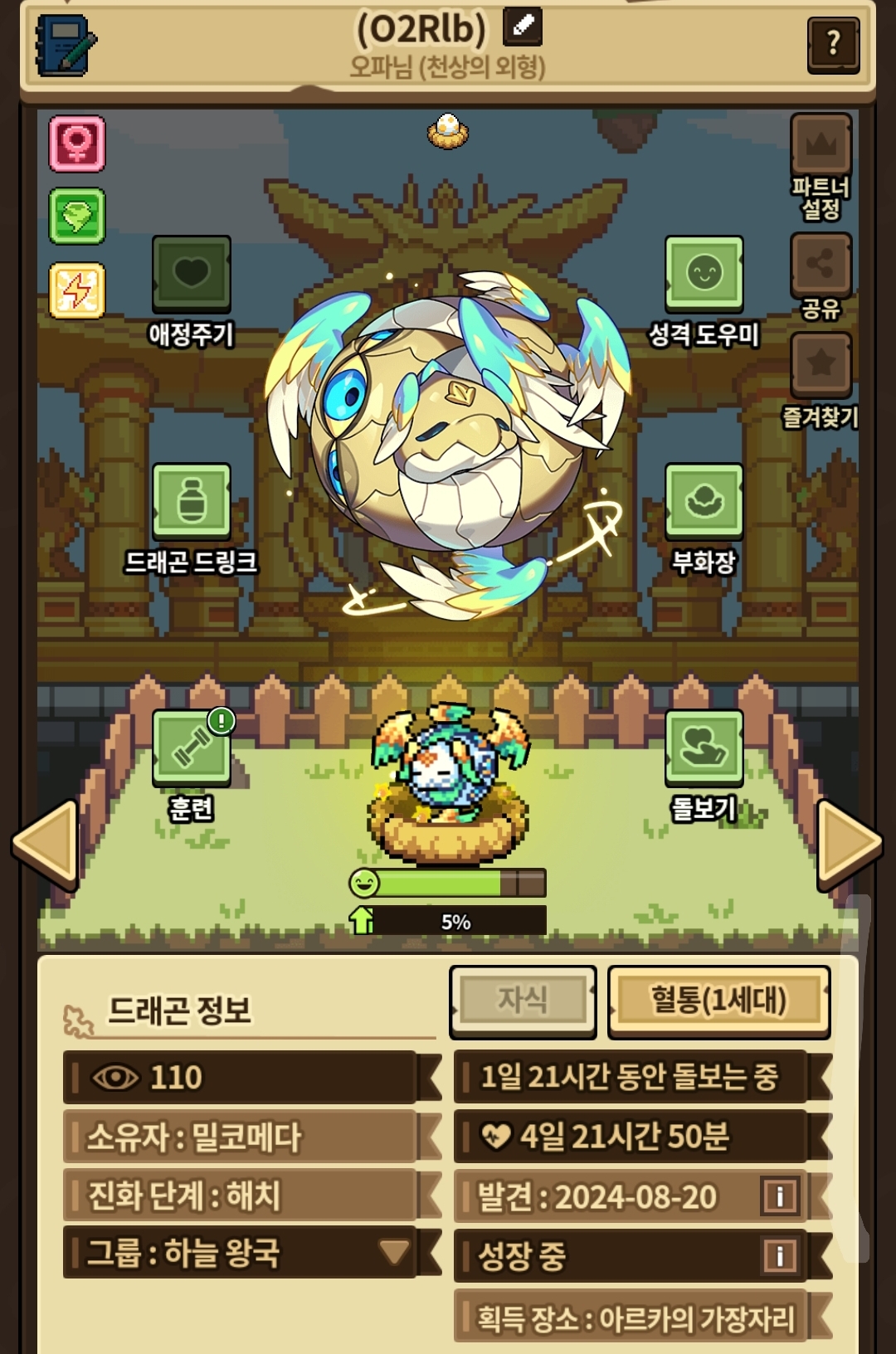
Task: Show info for 성장 중 status
Action: coord(779,1255)
